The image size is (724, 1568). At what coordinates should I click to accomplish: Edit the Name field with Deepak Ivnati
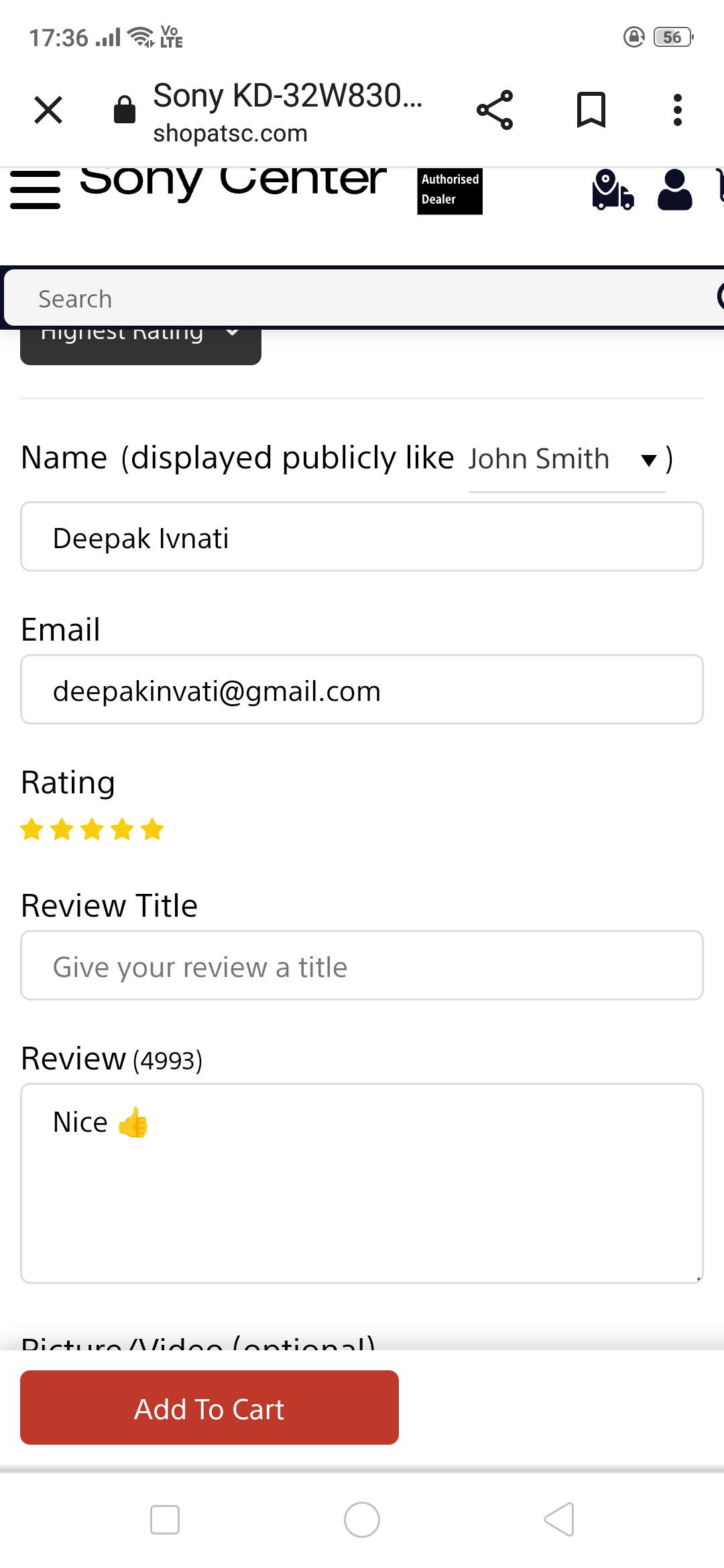[362, 537]
